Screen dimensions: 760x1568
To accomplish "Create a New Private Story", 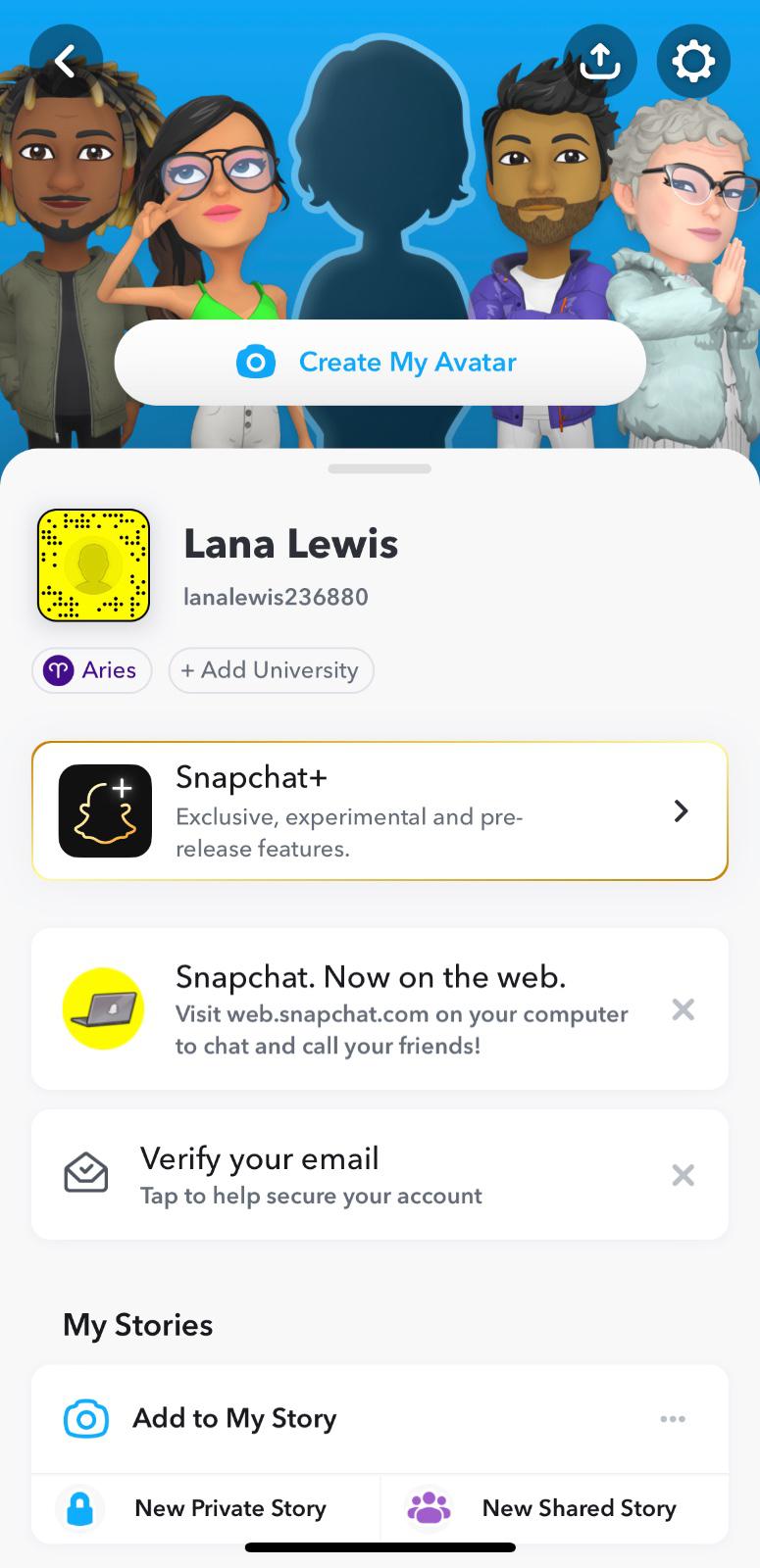I will point(206,1508).
